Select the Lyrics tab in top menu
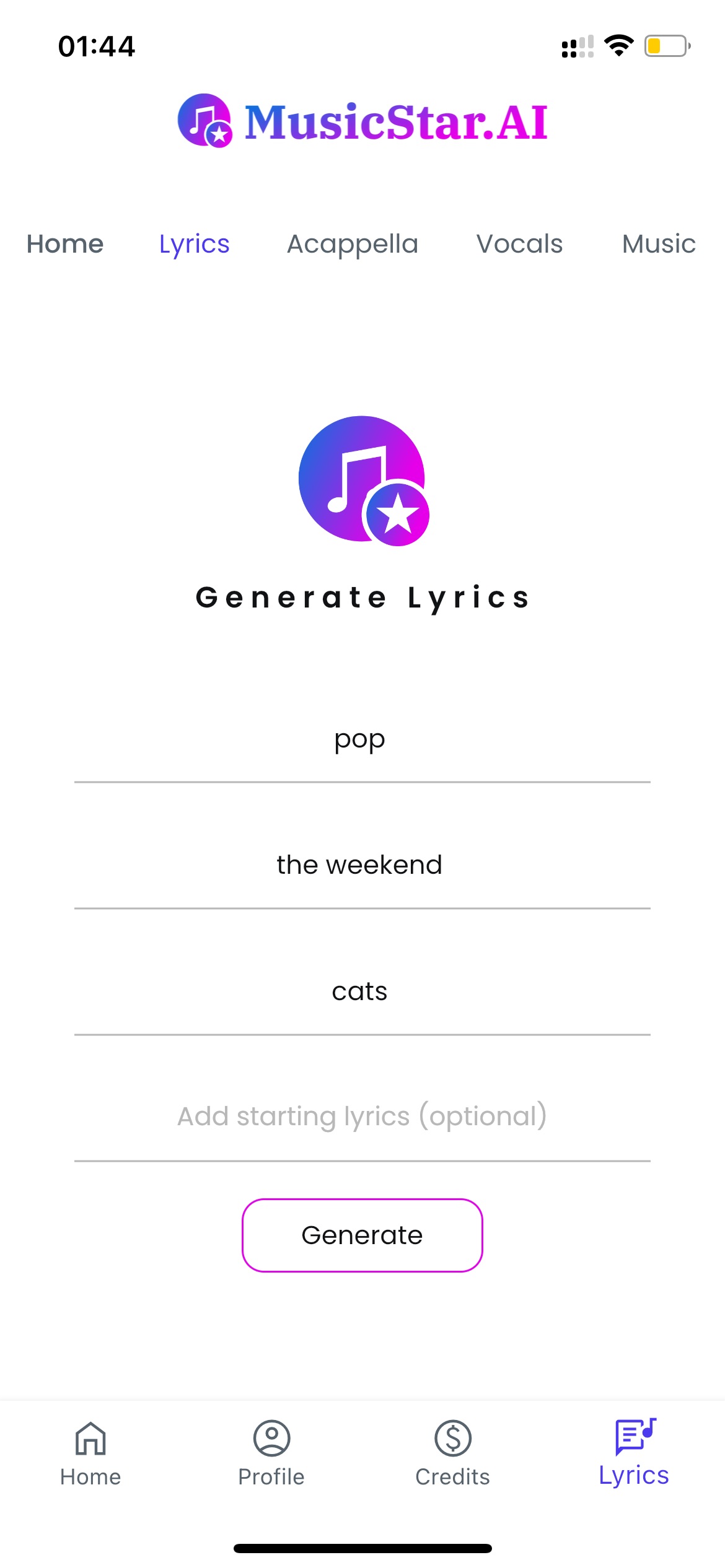The width and height of the screenshot is (725, 1568). click(x=195, y=244)
